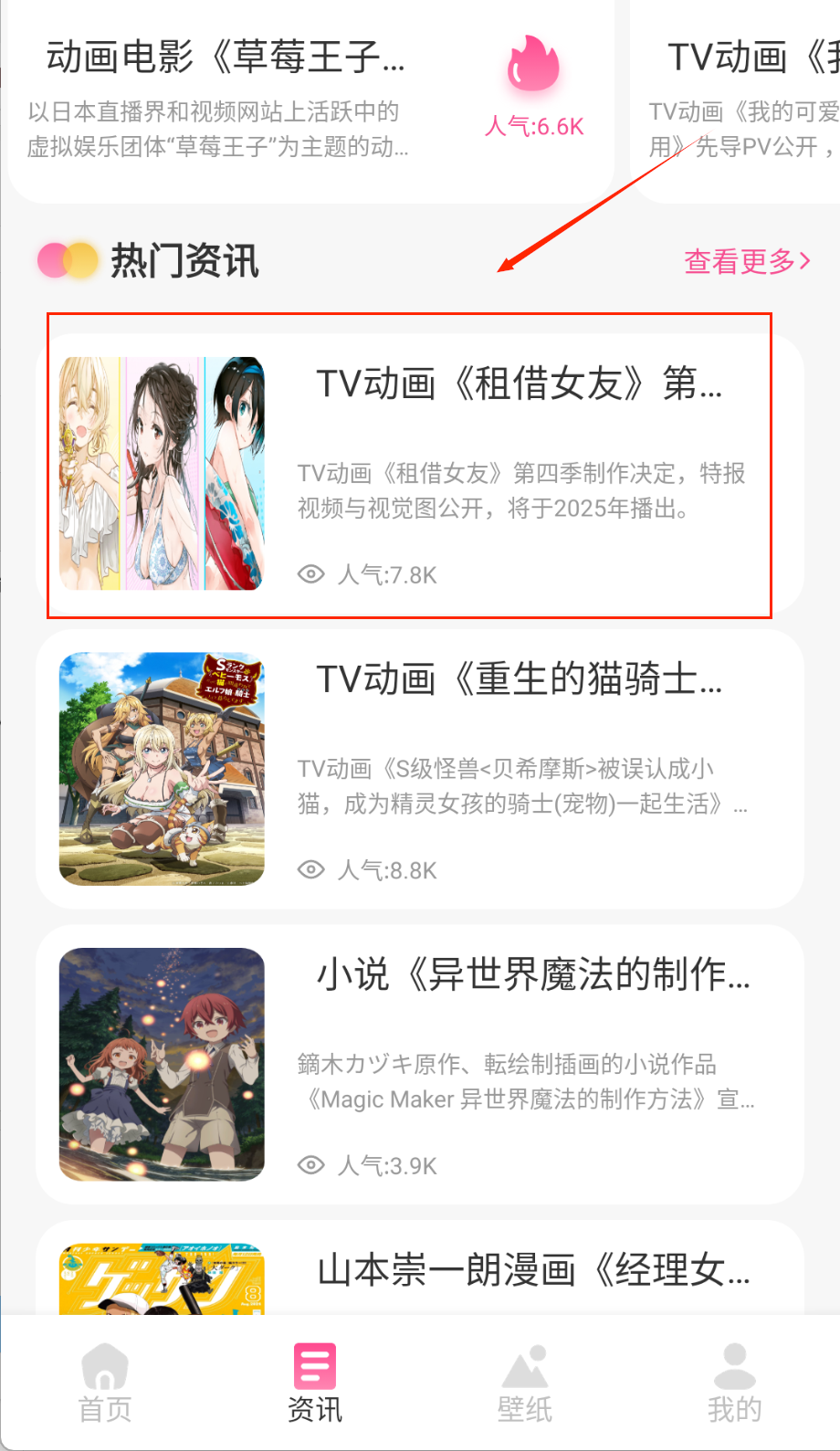Tap the 我的 profile person icon

pos(734,1365)
